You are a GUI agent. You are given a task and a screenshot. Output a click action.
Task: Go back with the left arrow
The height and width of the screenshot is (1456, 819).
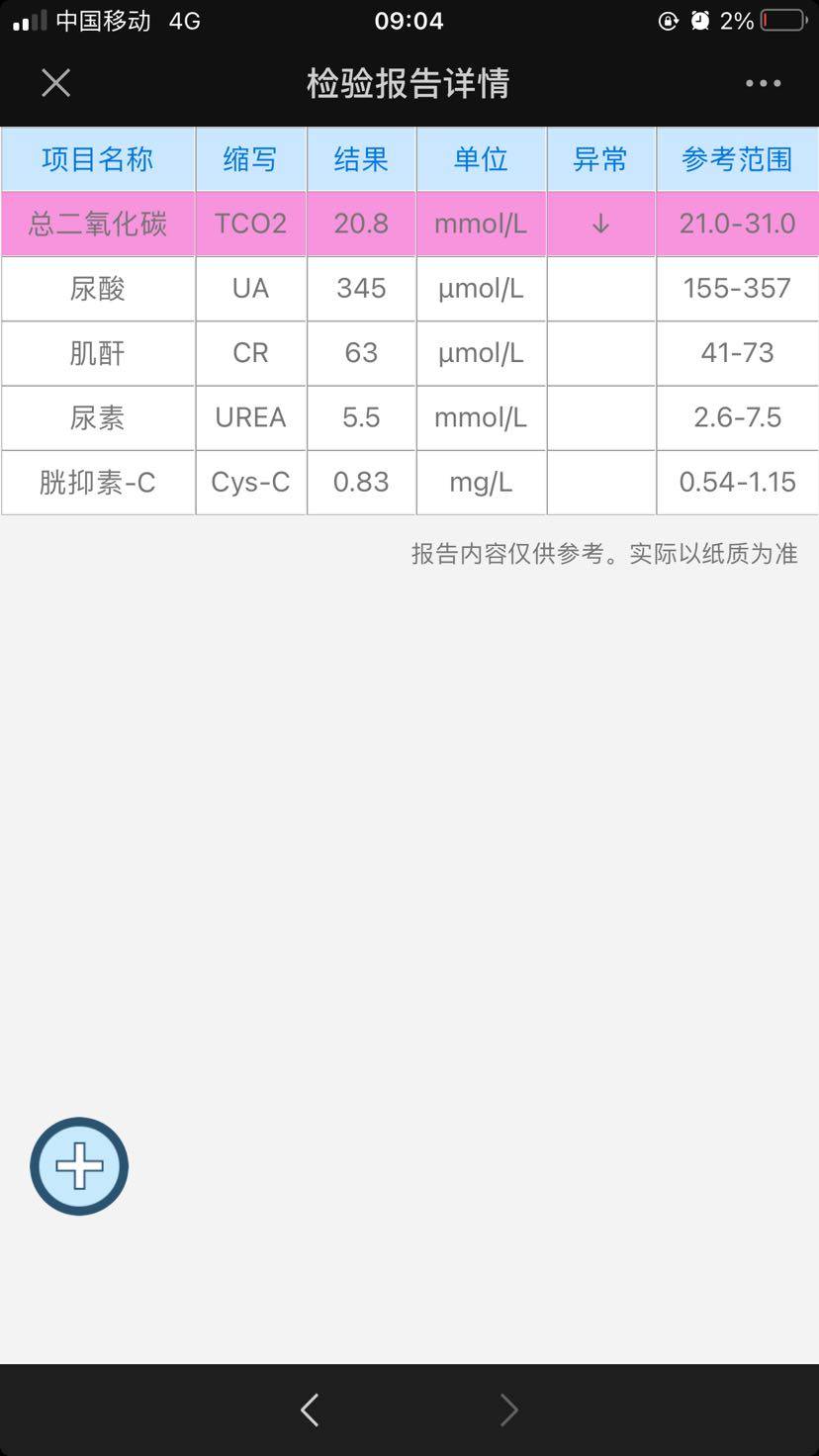tap(310, 1410)
